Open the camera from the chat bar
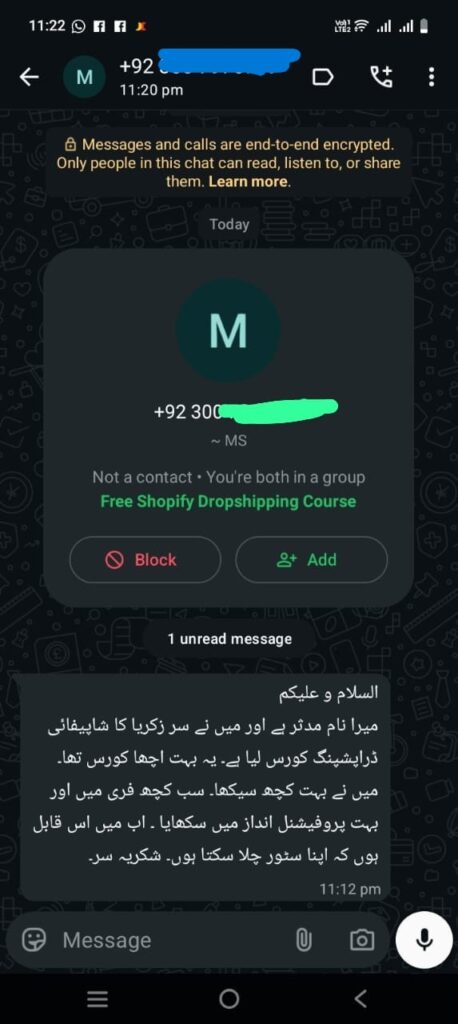Image resolution: width=458 pixels, height=1024 pixels. point(362,940)
